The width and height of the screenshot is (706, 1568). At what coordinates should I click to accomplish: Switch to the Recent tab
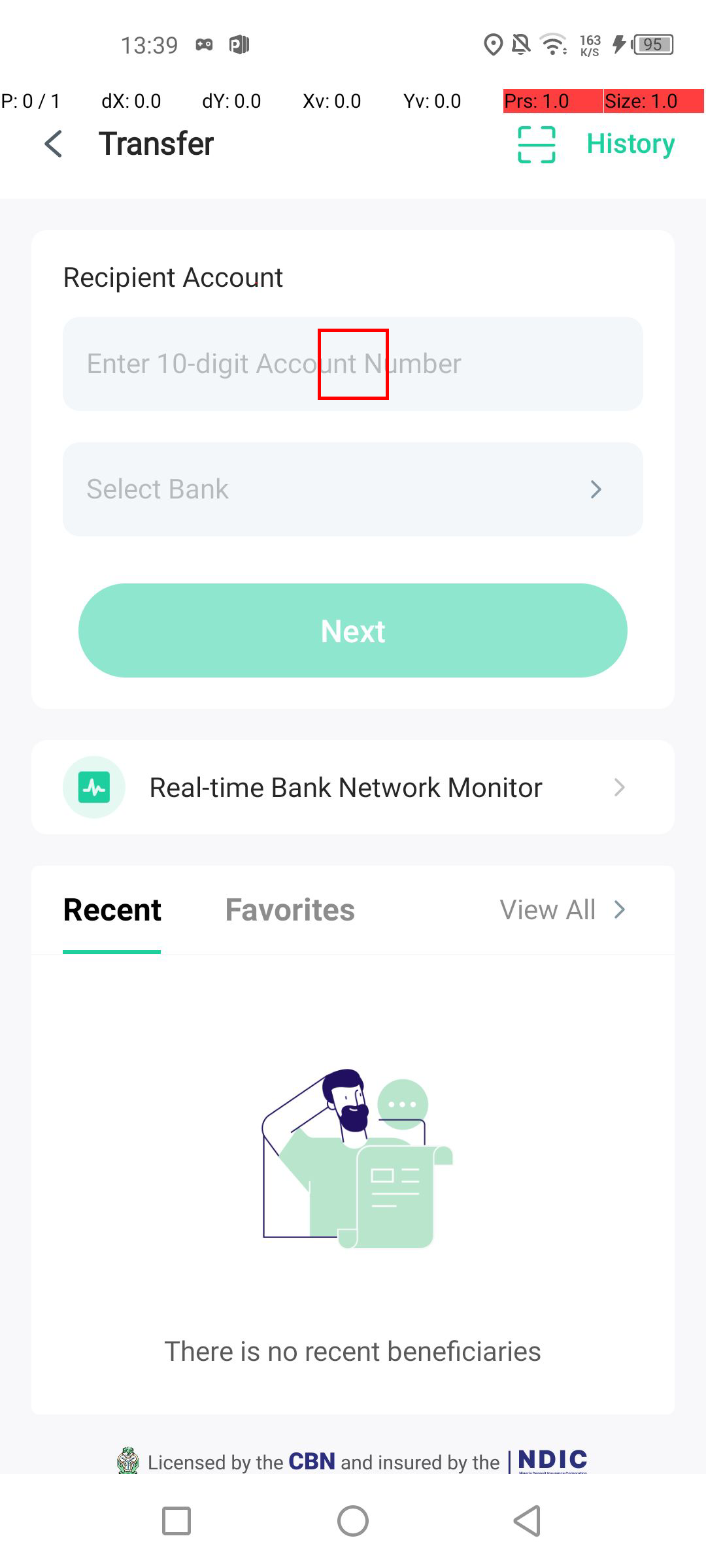point(112,910)
